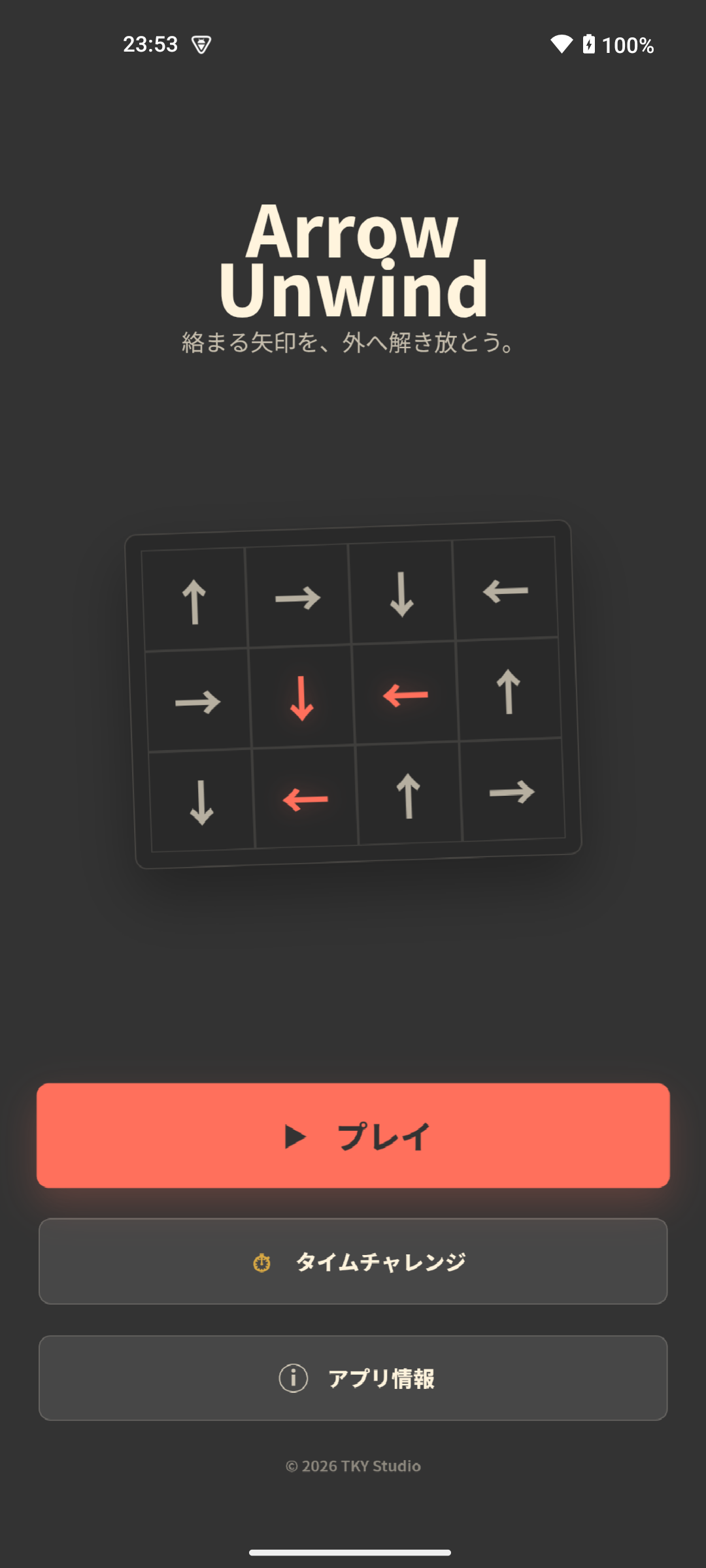Start the game with プレイ button
The height and width of the screenshot is (1568, 706).
point(353,1135)
